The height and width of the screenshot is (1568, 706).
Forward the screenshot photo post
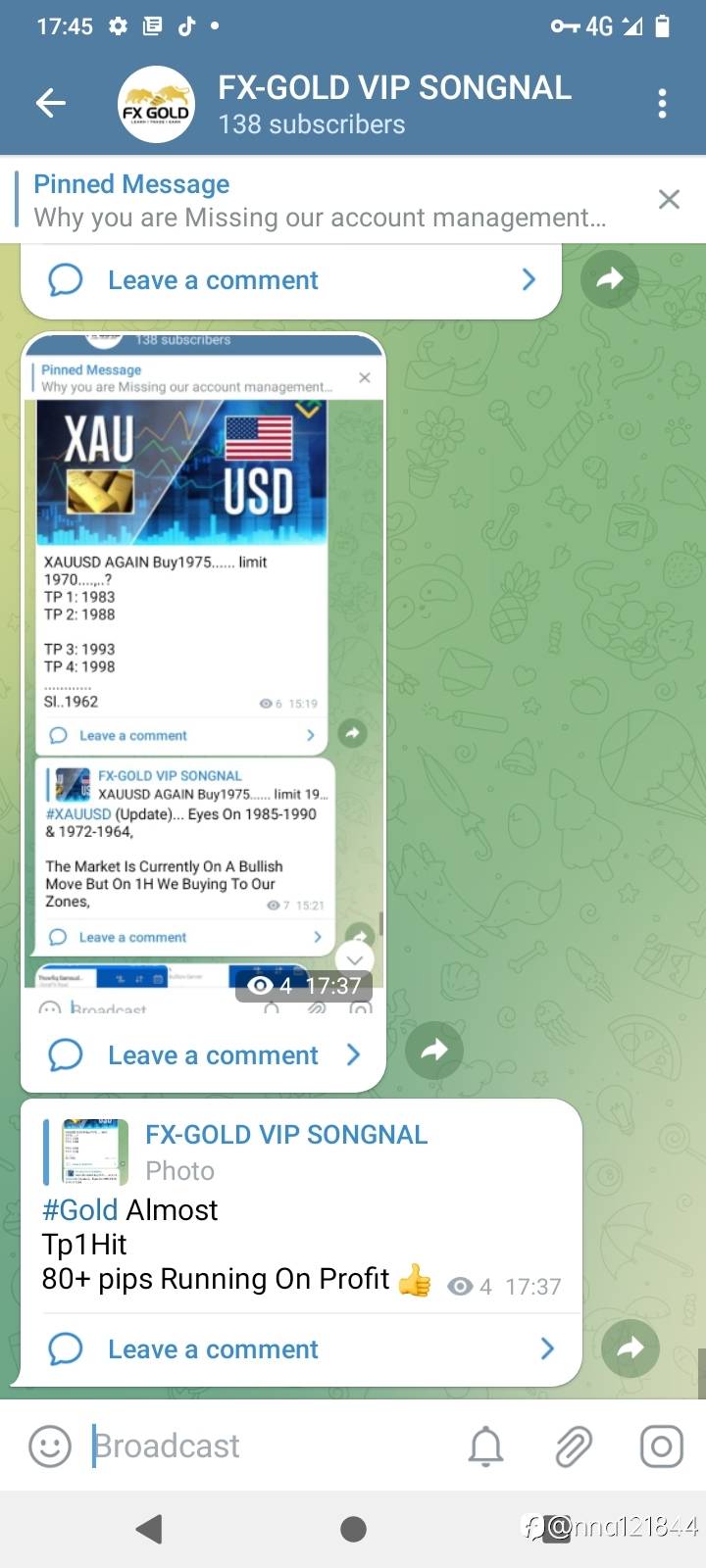pos(433,1051)
